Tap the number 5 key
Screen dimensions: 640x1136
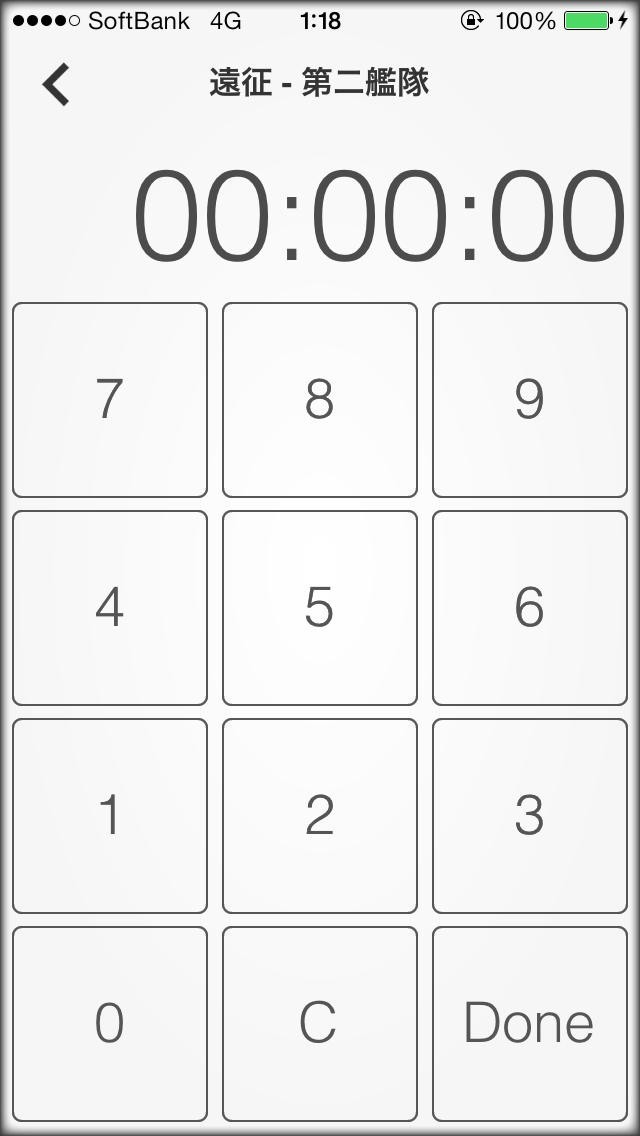tap(320, 608)
